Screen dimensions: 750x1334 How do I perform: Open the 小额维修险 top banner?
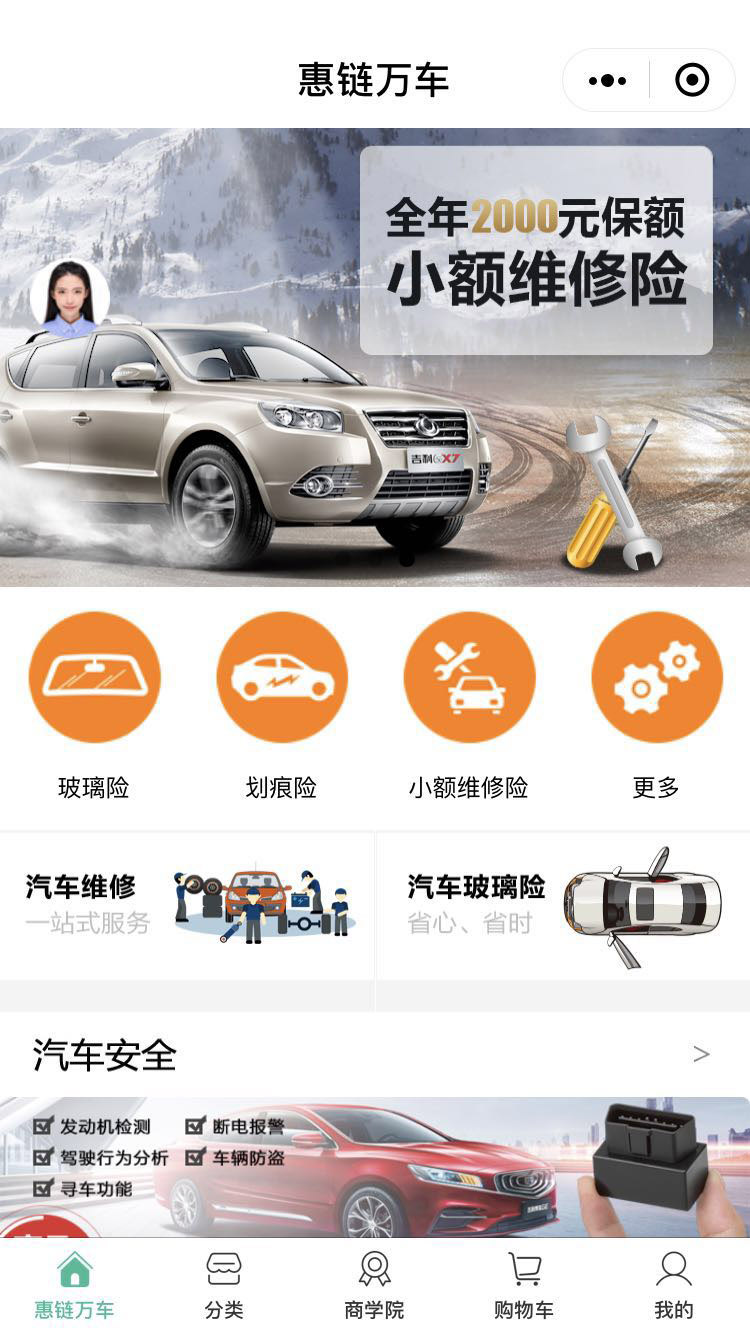pyautogui.click(x=535, y=250)
